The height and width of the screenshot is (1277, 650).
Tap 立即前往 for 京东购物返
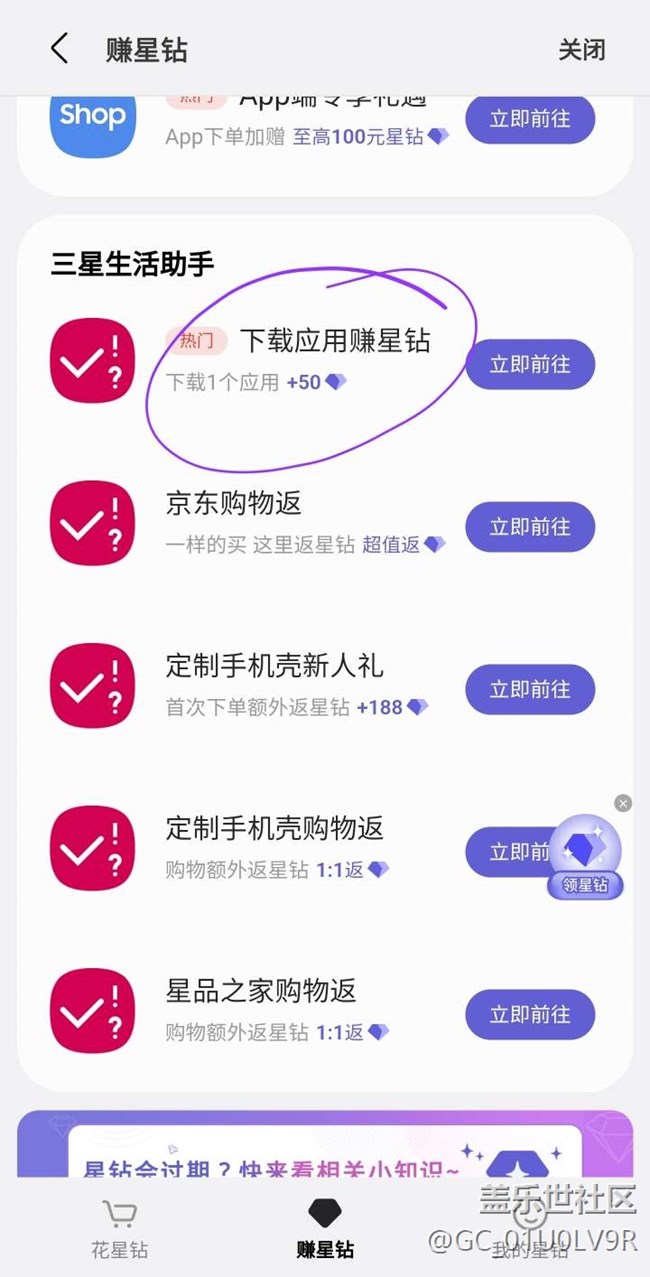coord(530,527)
